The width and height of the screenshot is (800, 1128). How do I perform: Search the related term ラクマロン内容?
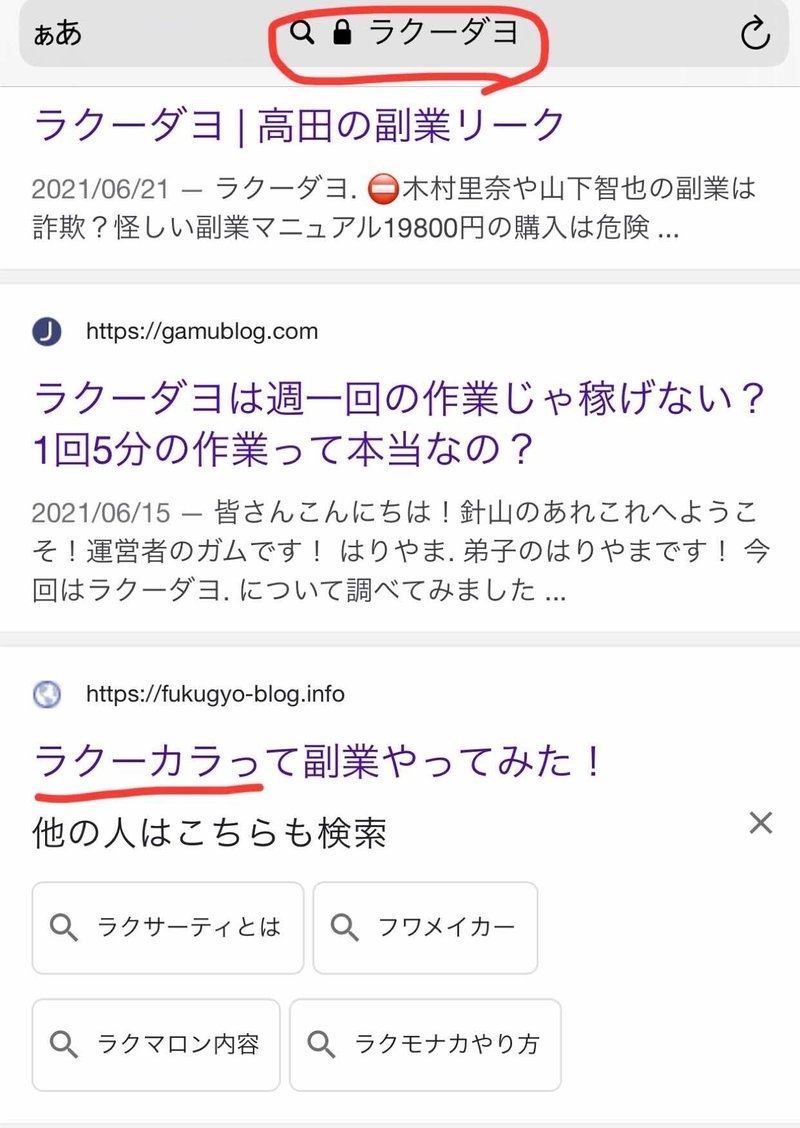(155, 1044)
